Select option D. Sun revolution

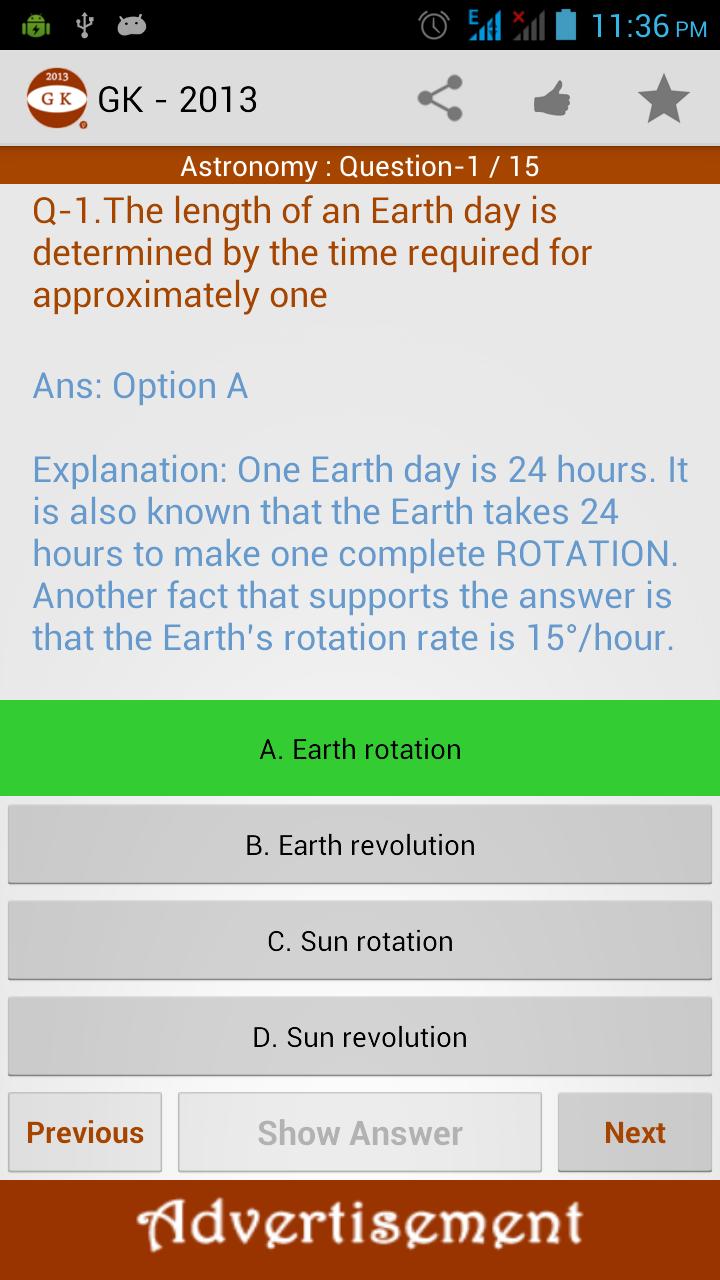pos(360,1037)
